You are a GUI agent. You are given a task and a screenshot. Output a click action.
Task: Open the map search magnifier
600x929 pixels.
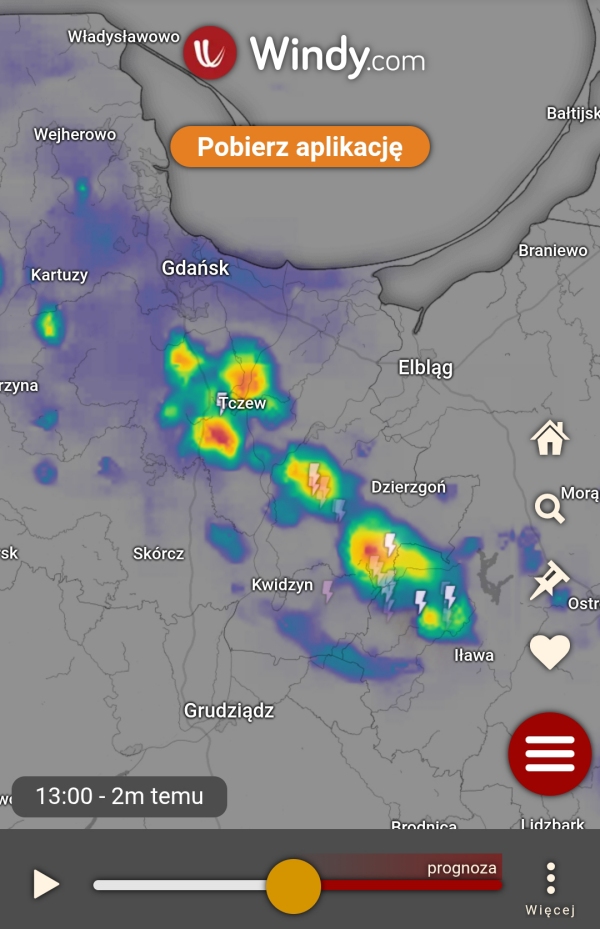549,509
